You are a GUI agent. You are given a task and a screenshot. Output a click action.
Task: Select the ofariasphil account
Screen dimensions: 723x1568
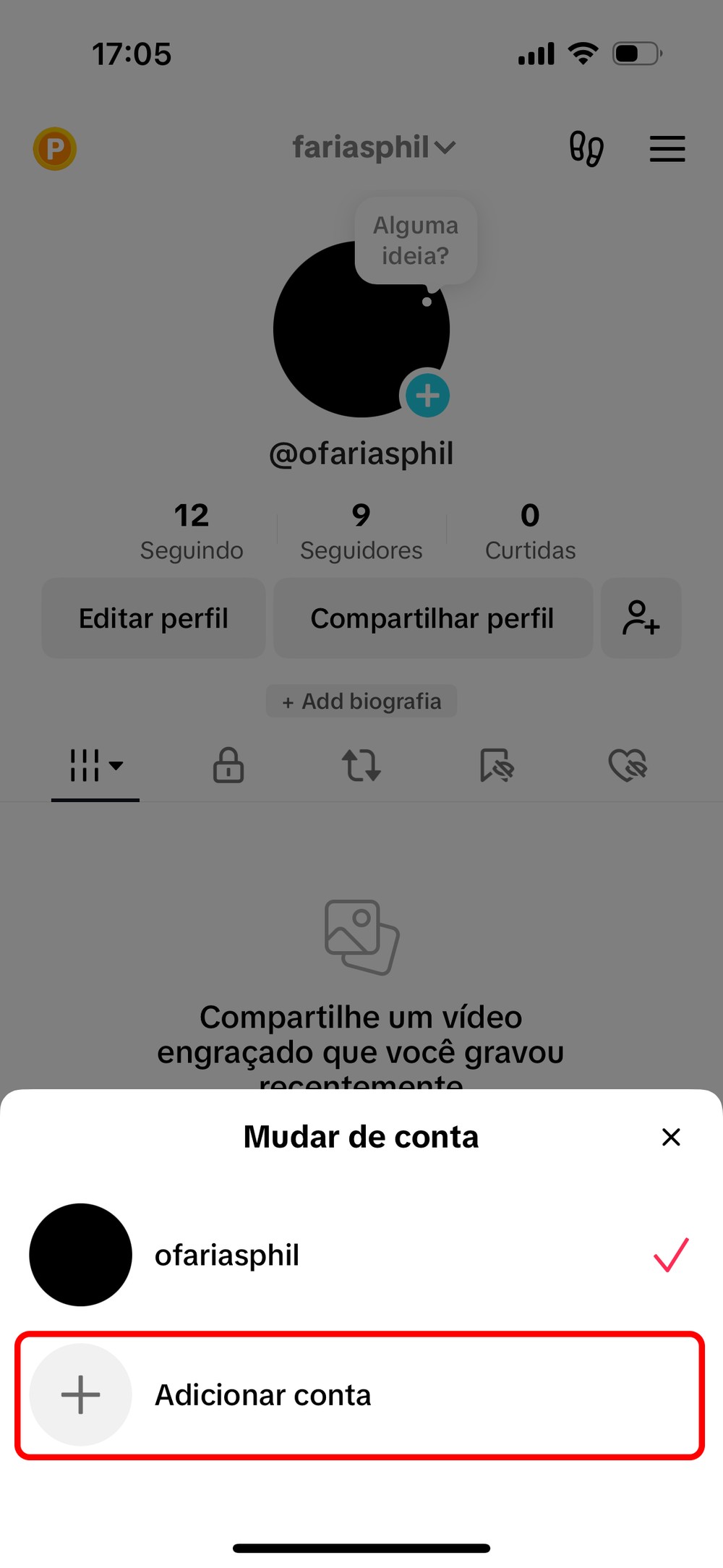coord(227,1256)
